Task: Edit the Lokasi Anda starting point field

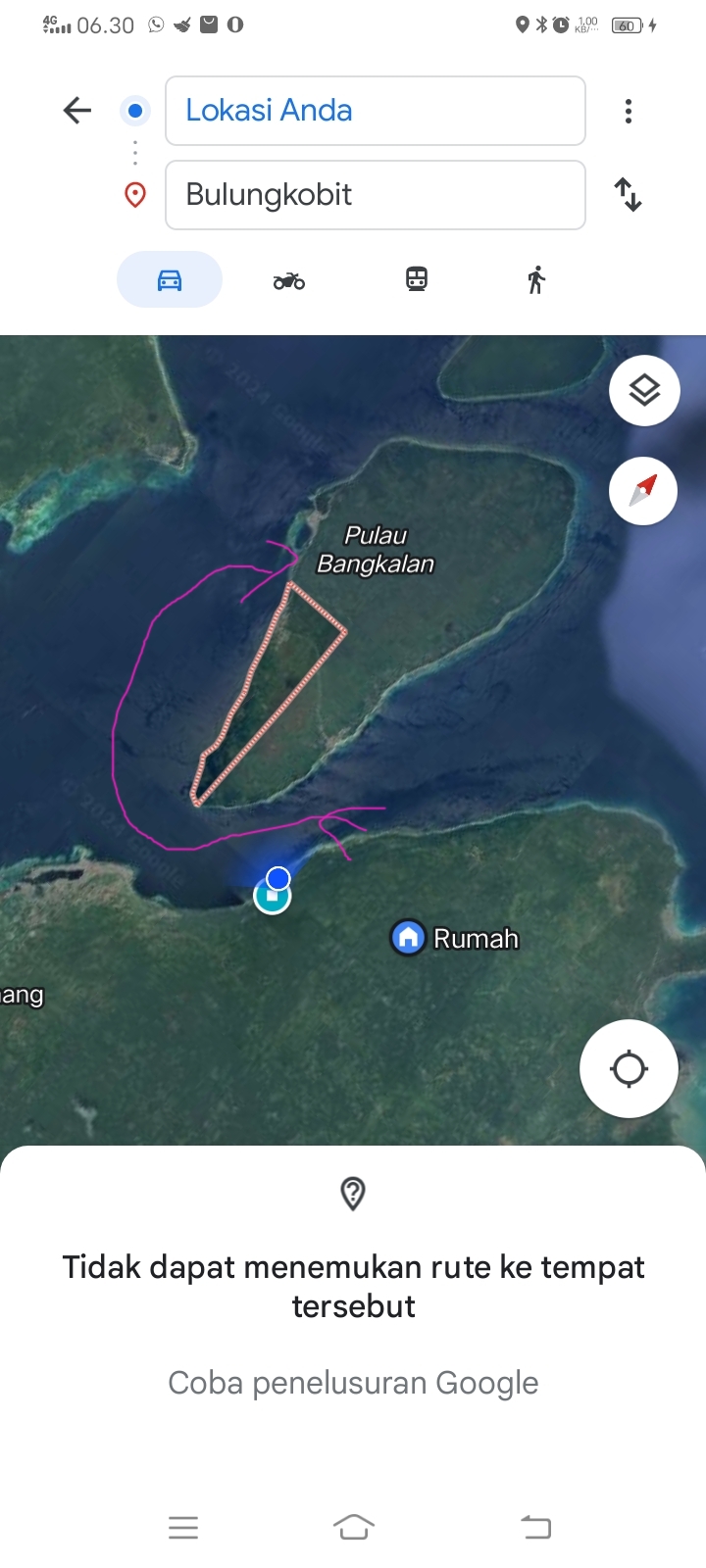Action: (x=376, y=111)
